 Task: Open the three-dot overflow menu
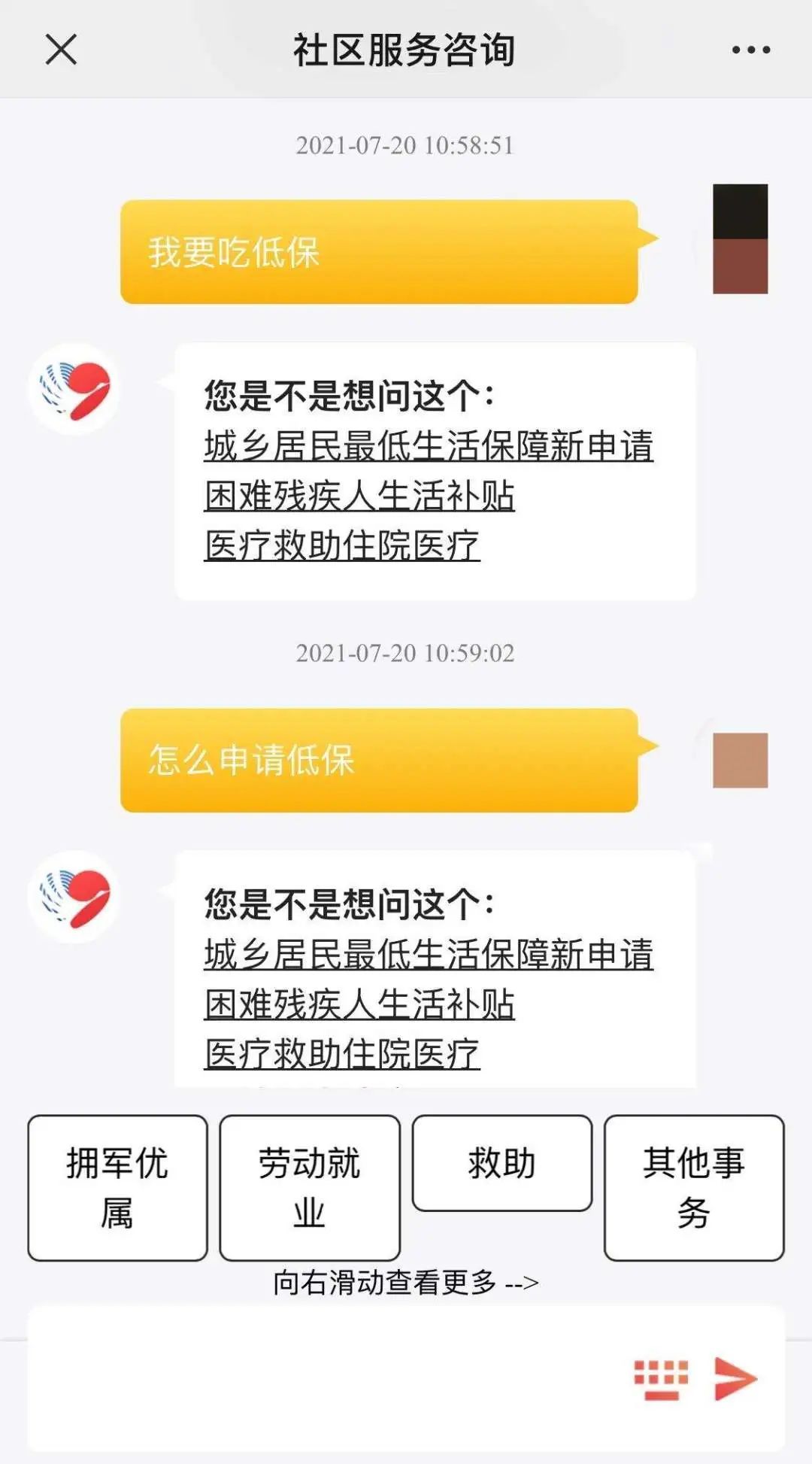tap(750, 50)
